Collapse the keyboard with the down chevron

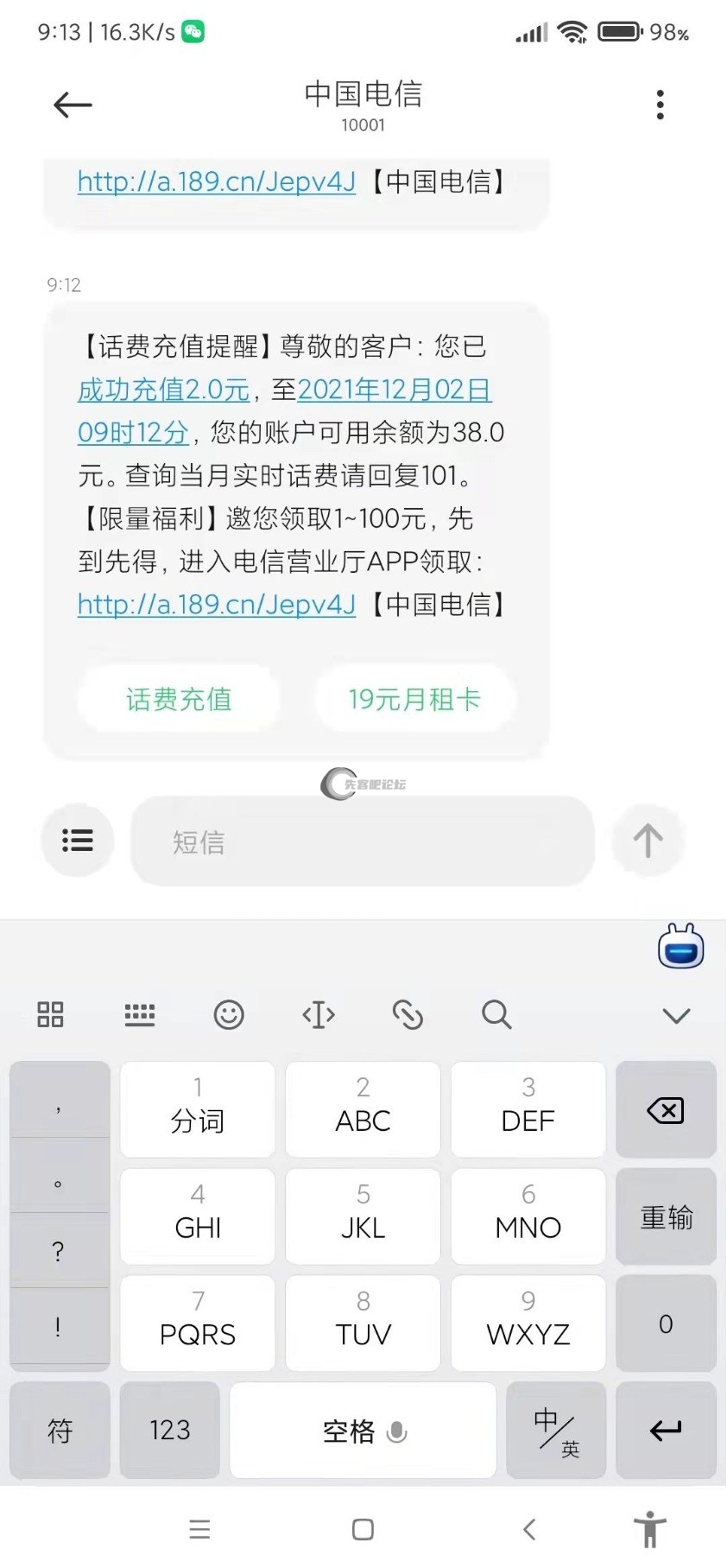[x=676, y=1015]
